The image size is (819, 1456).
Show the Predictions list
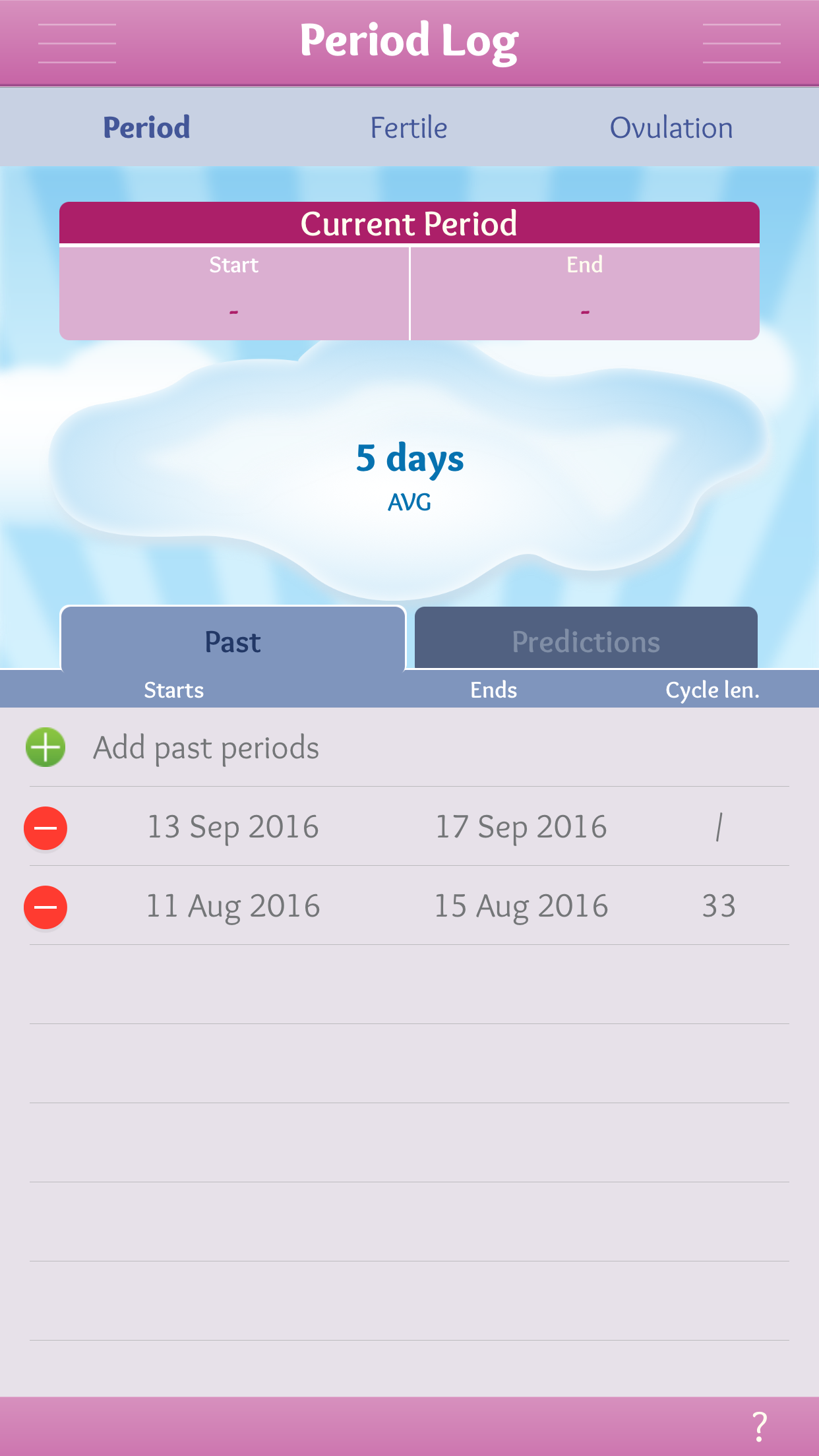click(586, 641)
